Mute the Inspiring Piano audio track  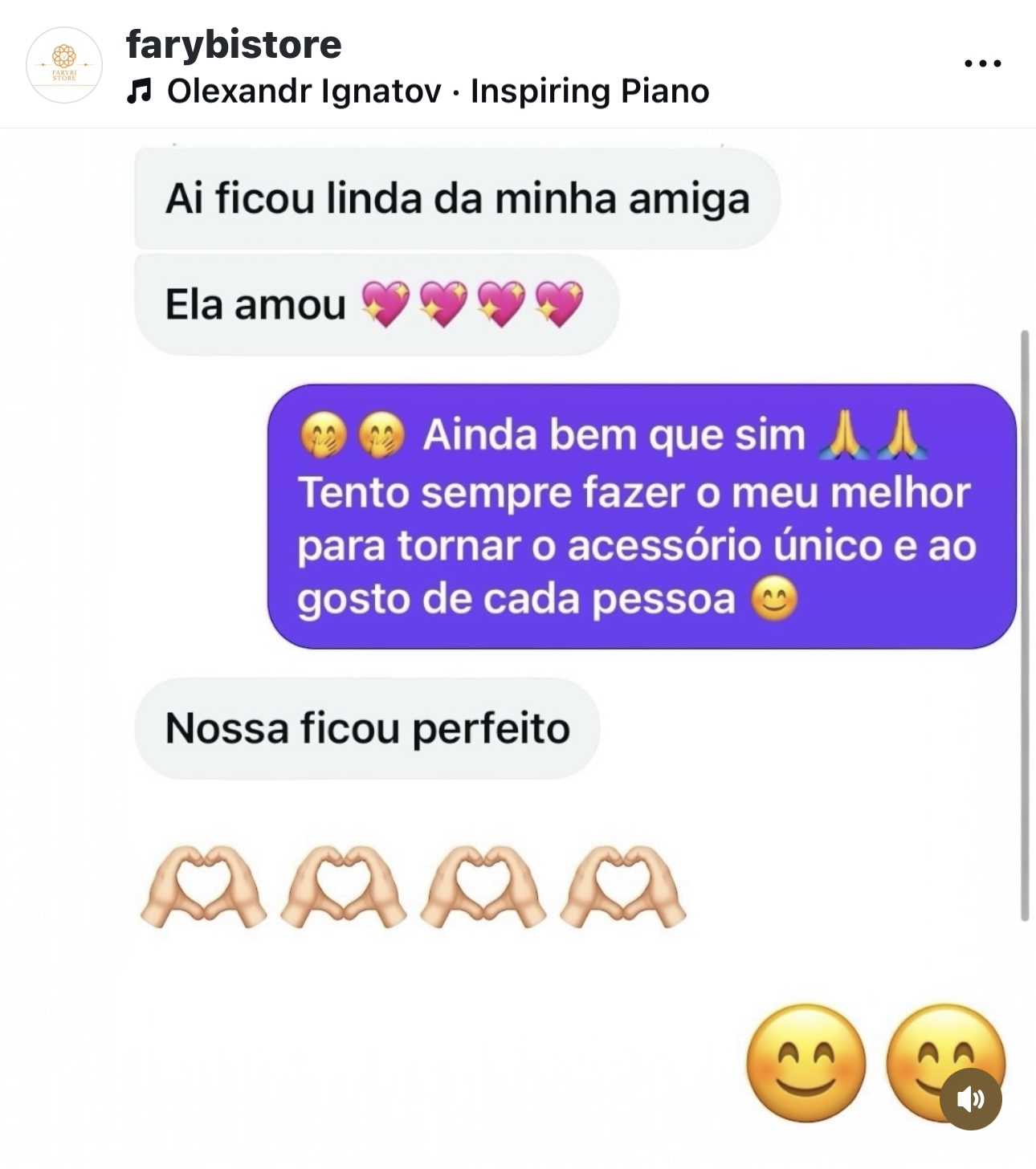(973, 1098)
